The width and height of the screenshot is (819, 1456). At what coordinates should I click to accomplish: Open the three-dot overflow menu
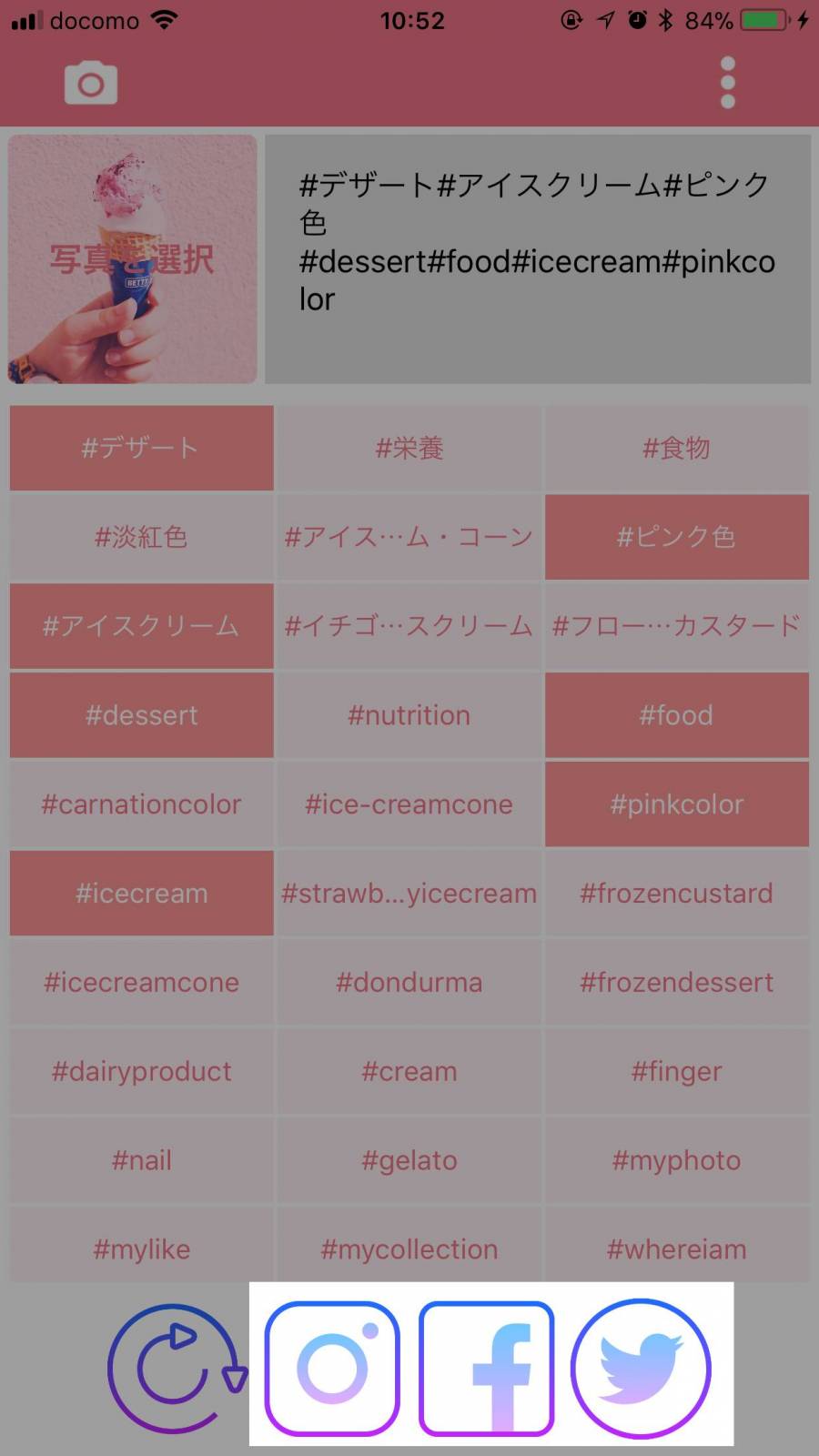click(727, 83)
